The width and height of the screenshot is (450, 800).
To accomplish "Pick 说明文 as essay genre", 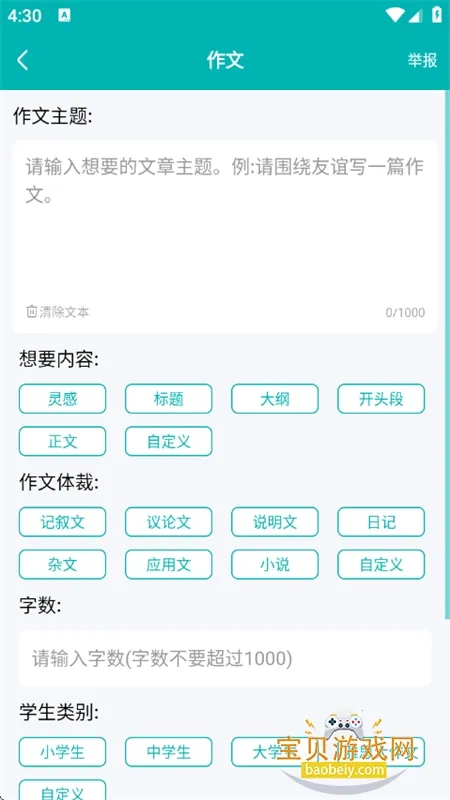I will click(x=274, y=522).
